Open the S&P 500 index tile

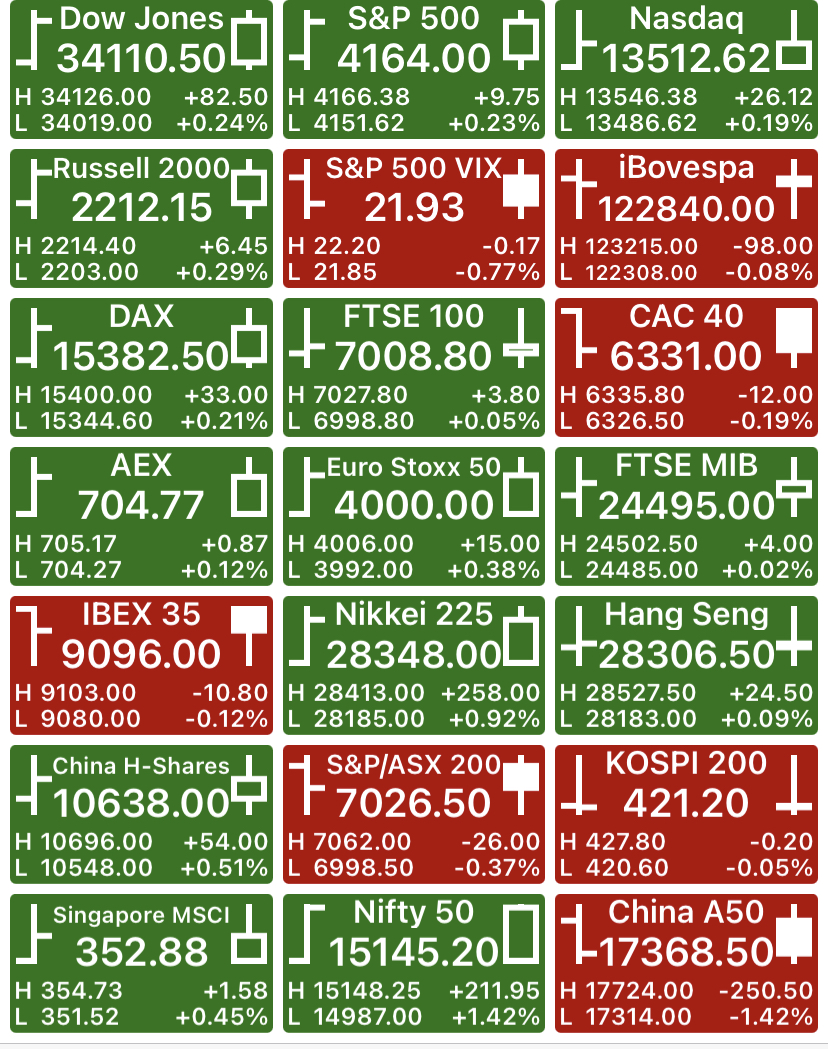click(x=414, y=70)
